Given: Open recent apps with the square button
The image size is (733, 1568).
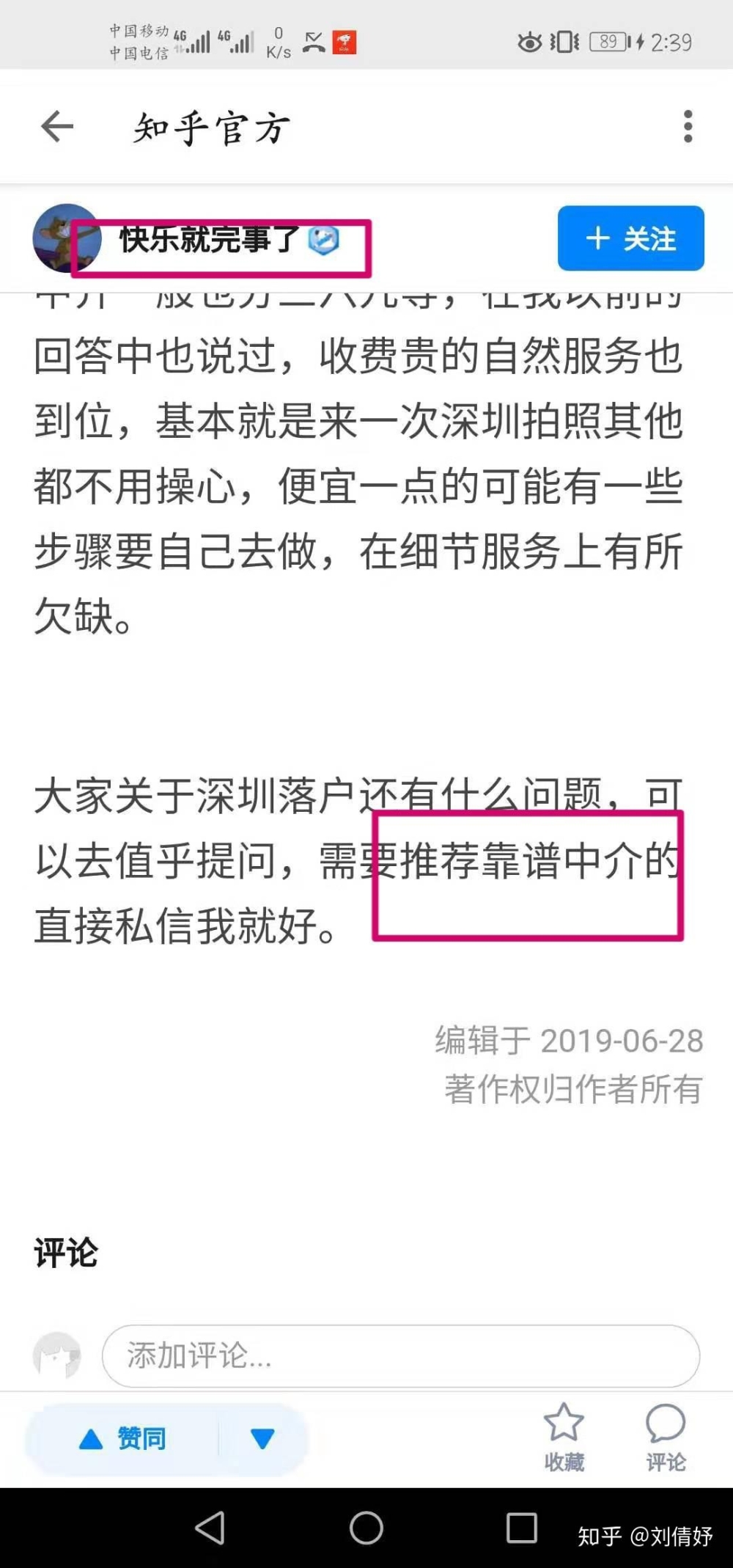Looking at the screenshot, I should tap(522, 1528).
